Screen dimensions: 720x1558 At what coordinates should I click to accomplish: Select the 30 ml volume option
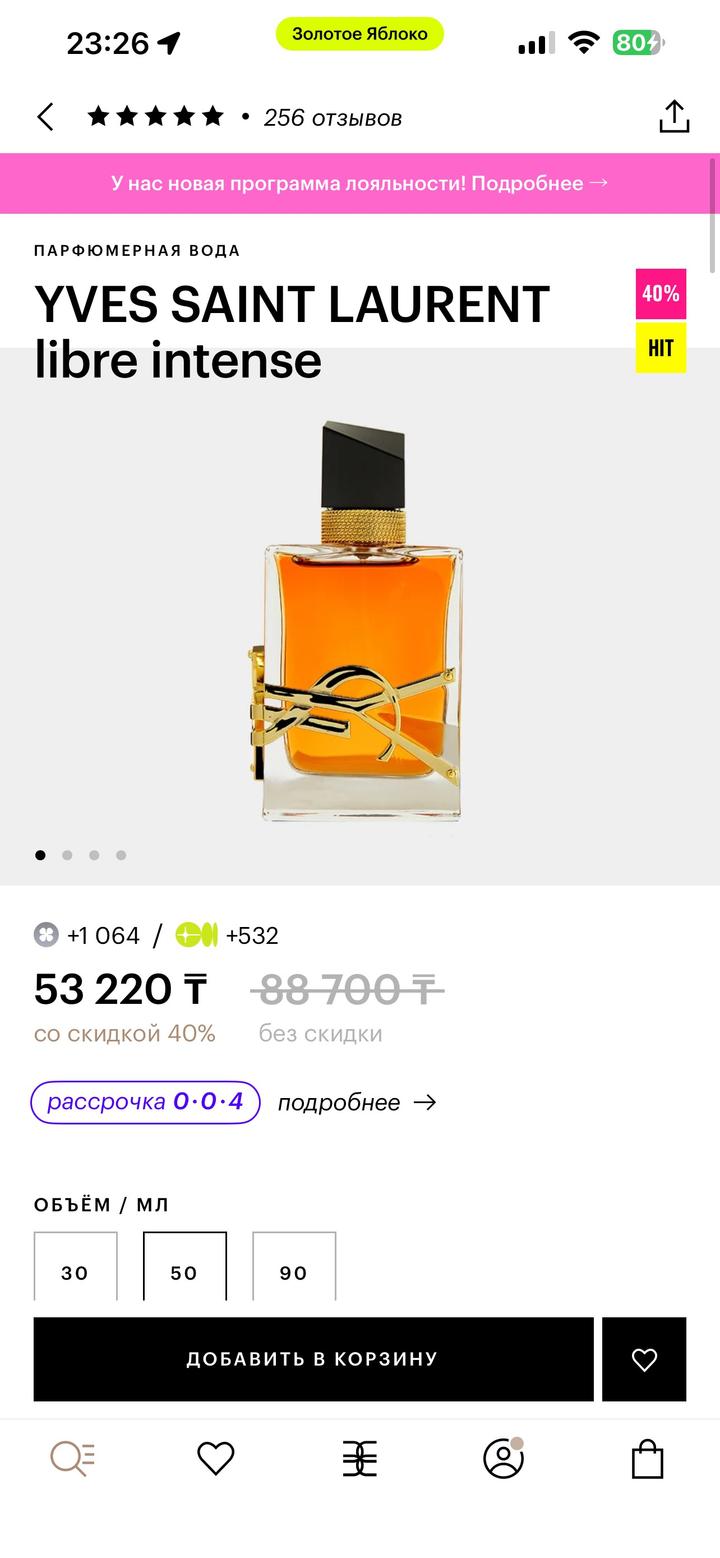(75, 1271)
